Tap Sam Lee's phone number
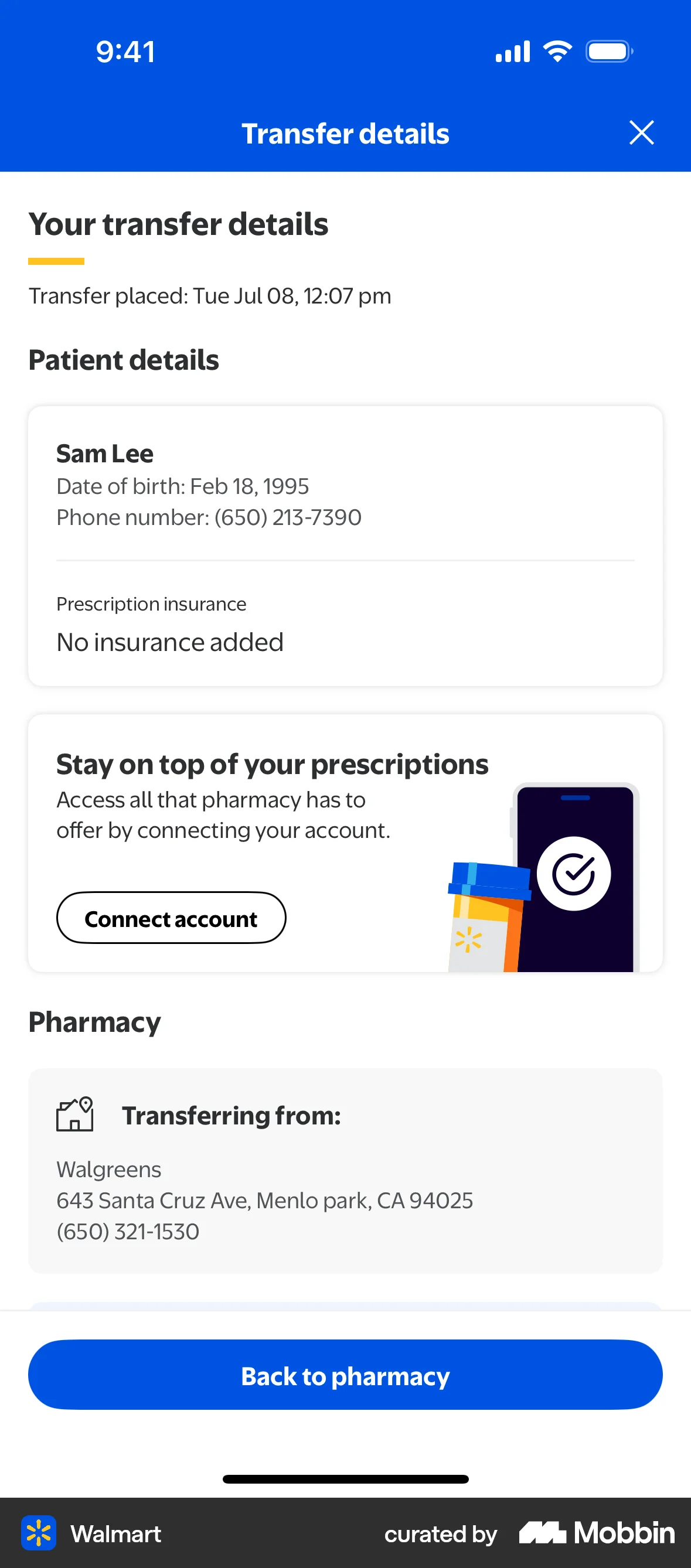The width and height of the screenshot is (691, 1568). click(209, 517)
